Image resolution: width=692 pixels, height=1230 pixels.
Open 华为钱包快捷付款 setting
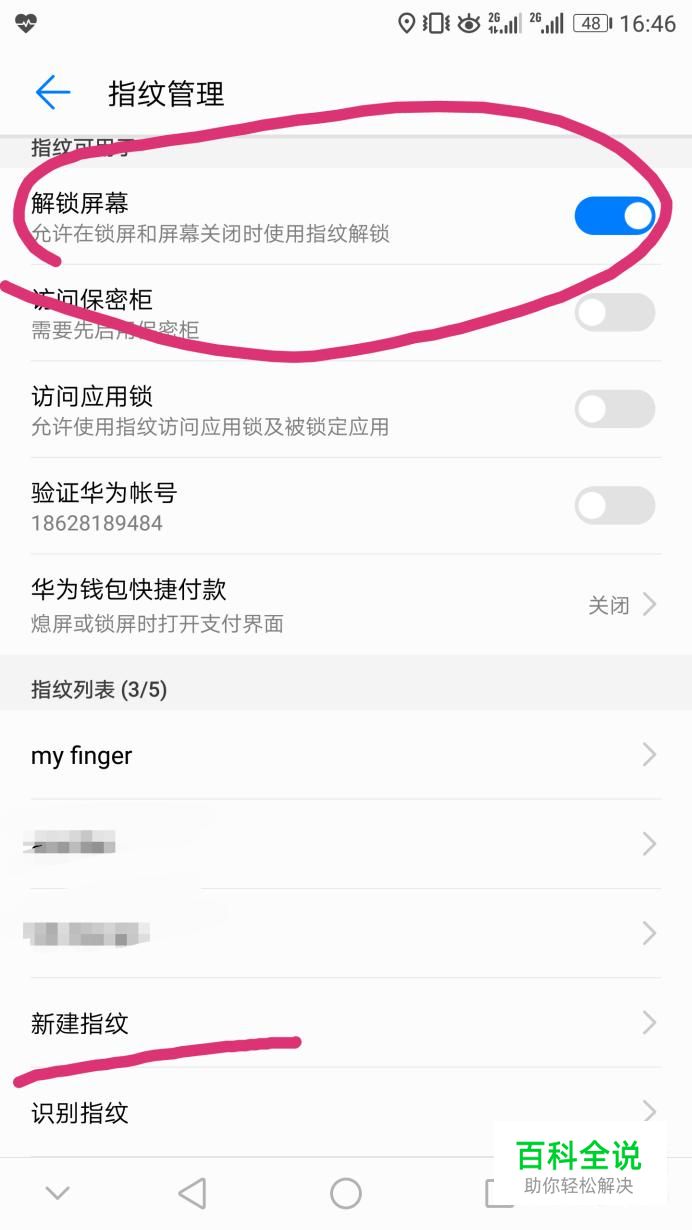pos(345,604)
